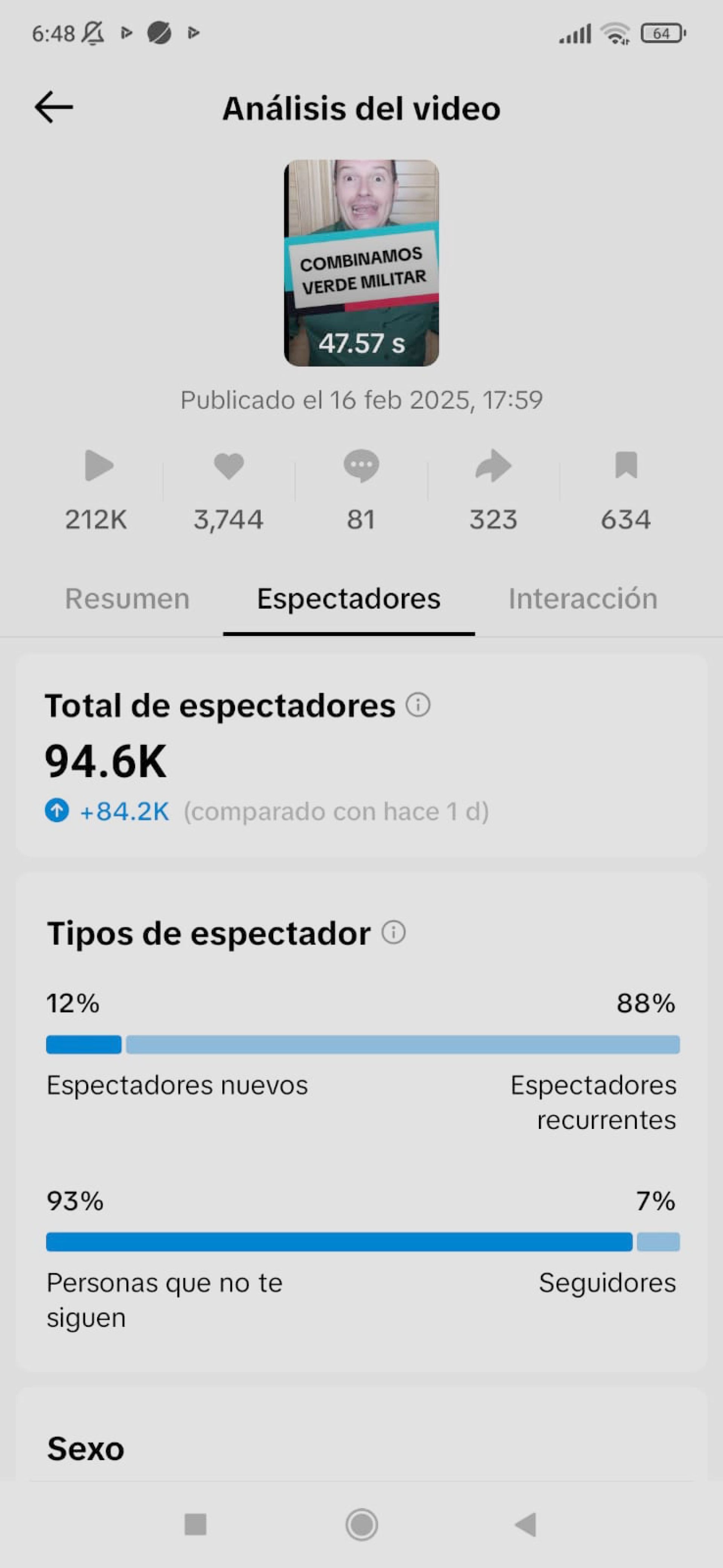Tap info icon beside Total de espectadores
Image resolution: width=723 pixels, height=1568 pixels.
click(418, 705)
